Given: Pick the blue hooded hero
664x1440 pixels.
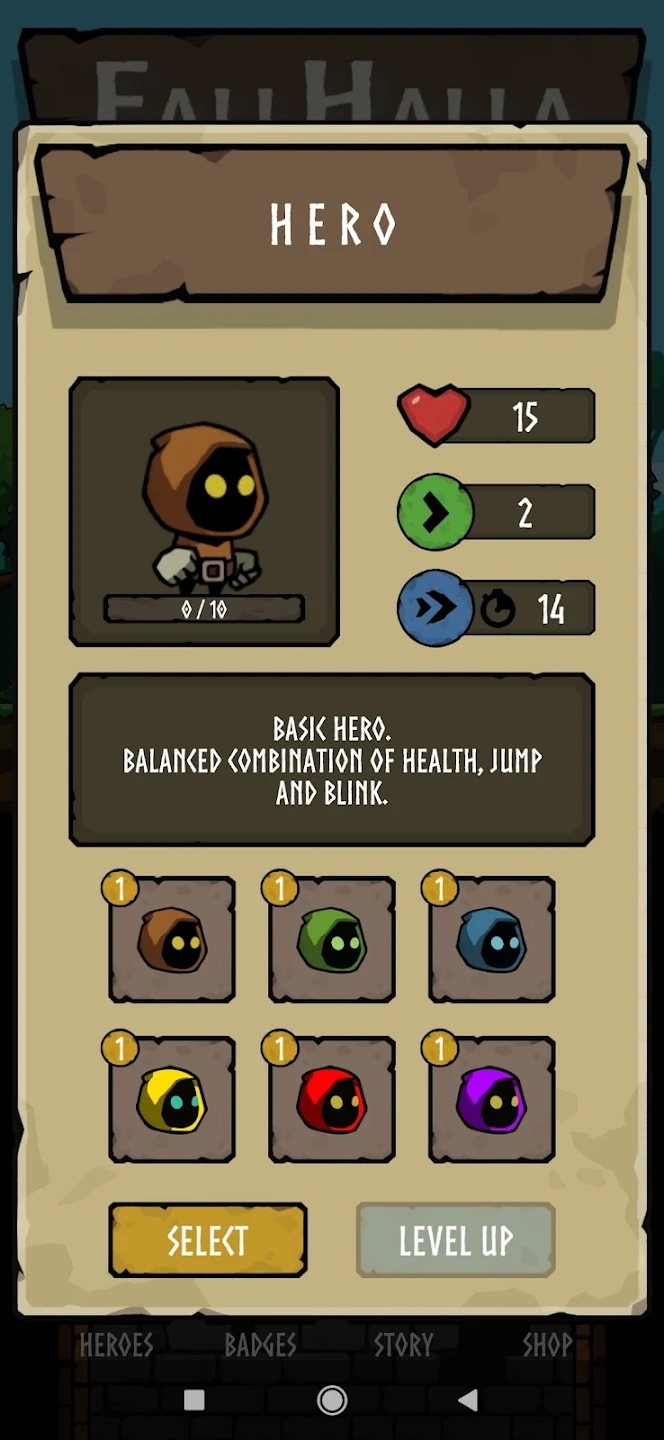Looking at the screenshot, I should [492, 940].
